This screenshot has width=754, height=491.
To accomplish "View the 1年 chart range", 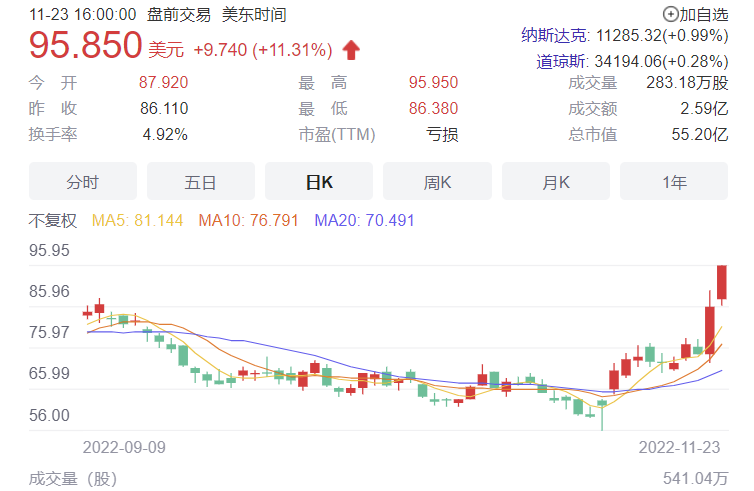I will 673,182.
